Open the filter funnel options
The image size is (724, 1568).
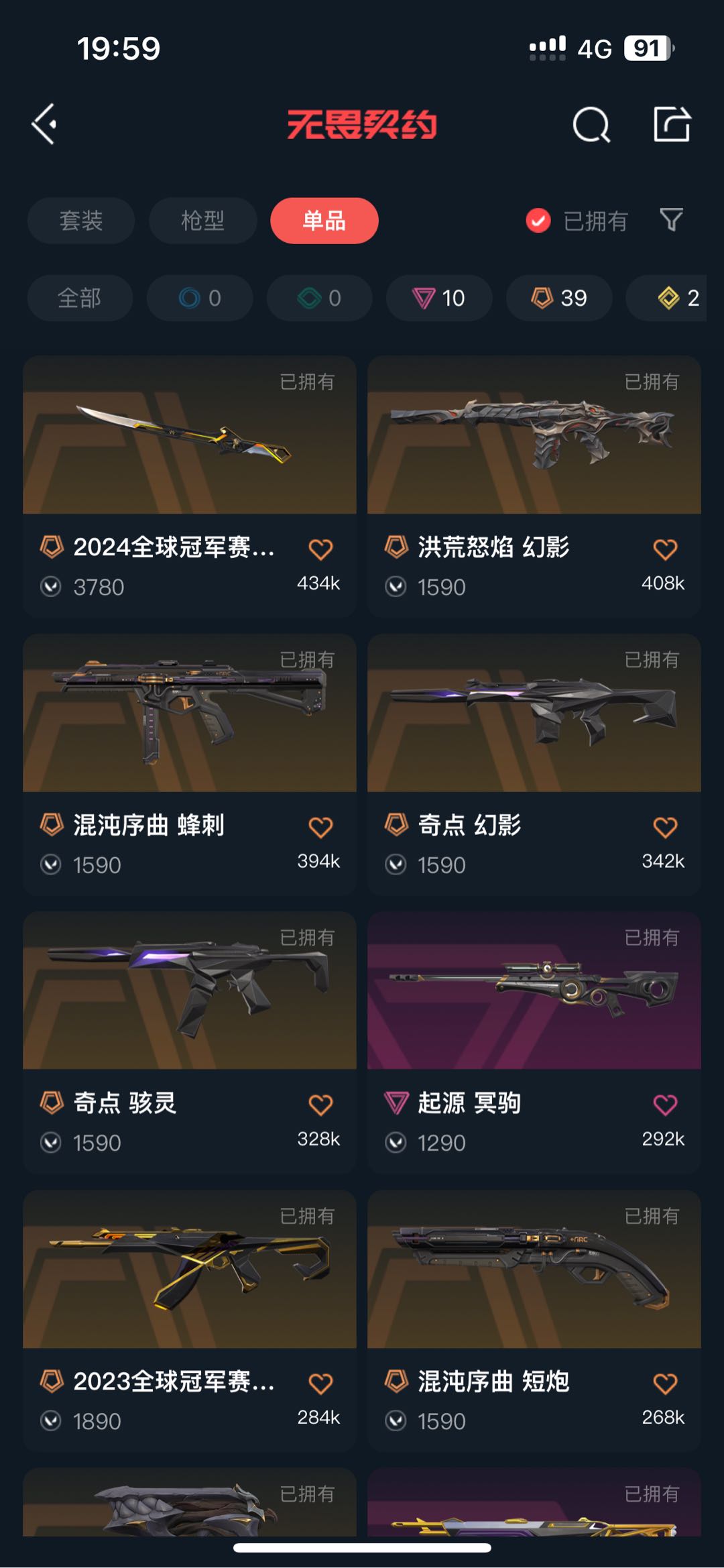click(671, 220)
